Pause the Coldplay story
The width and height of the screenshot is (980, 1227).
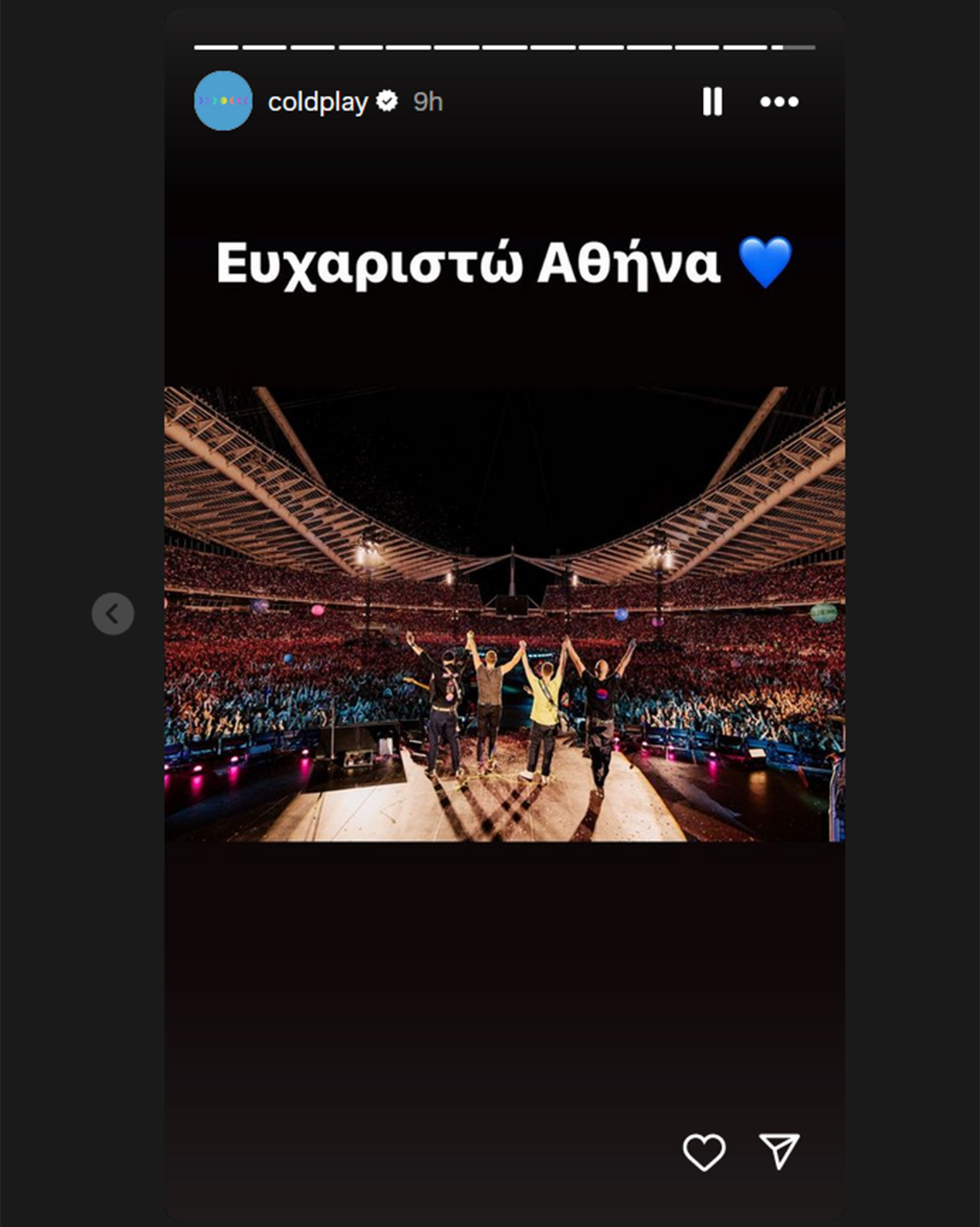[x=712, y=102]
